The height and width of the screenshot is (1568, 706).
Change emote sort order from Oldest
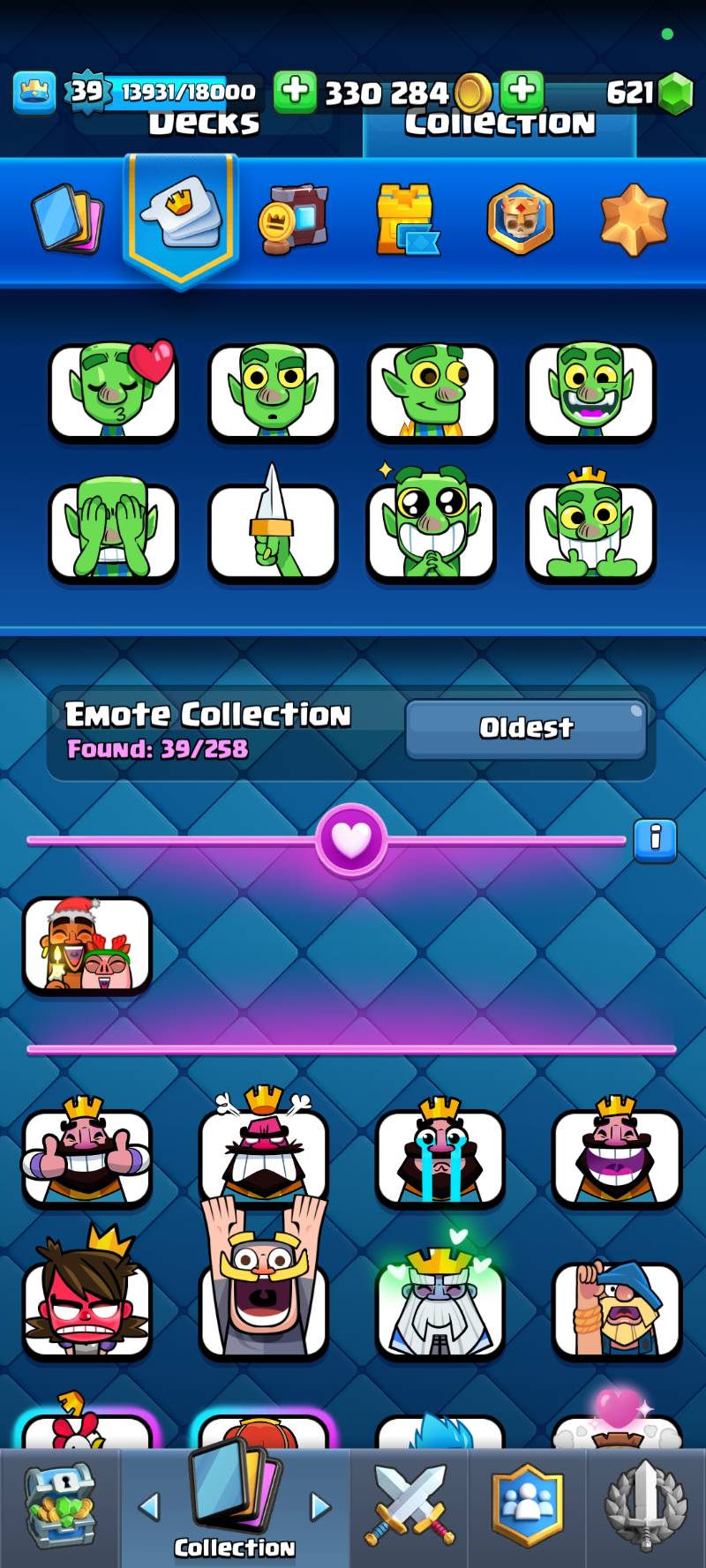pyautogui.click(x=526, y=728)
